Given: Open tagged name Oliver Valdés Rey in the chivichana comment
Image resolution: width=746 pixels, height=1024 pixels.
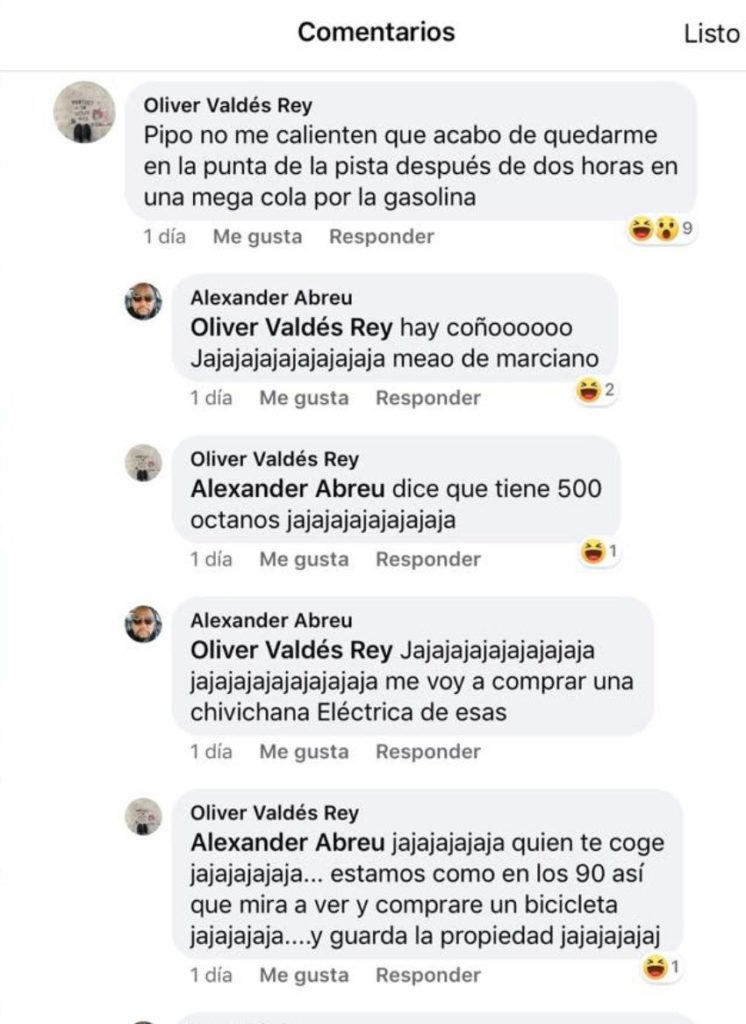Looking at the screenshot, I should [291, 651].
